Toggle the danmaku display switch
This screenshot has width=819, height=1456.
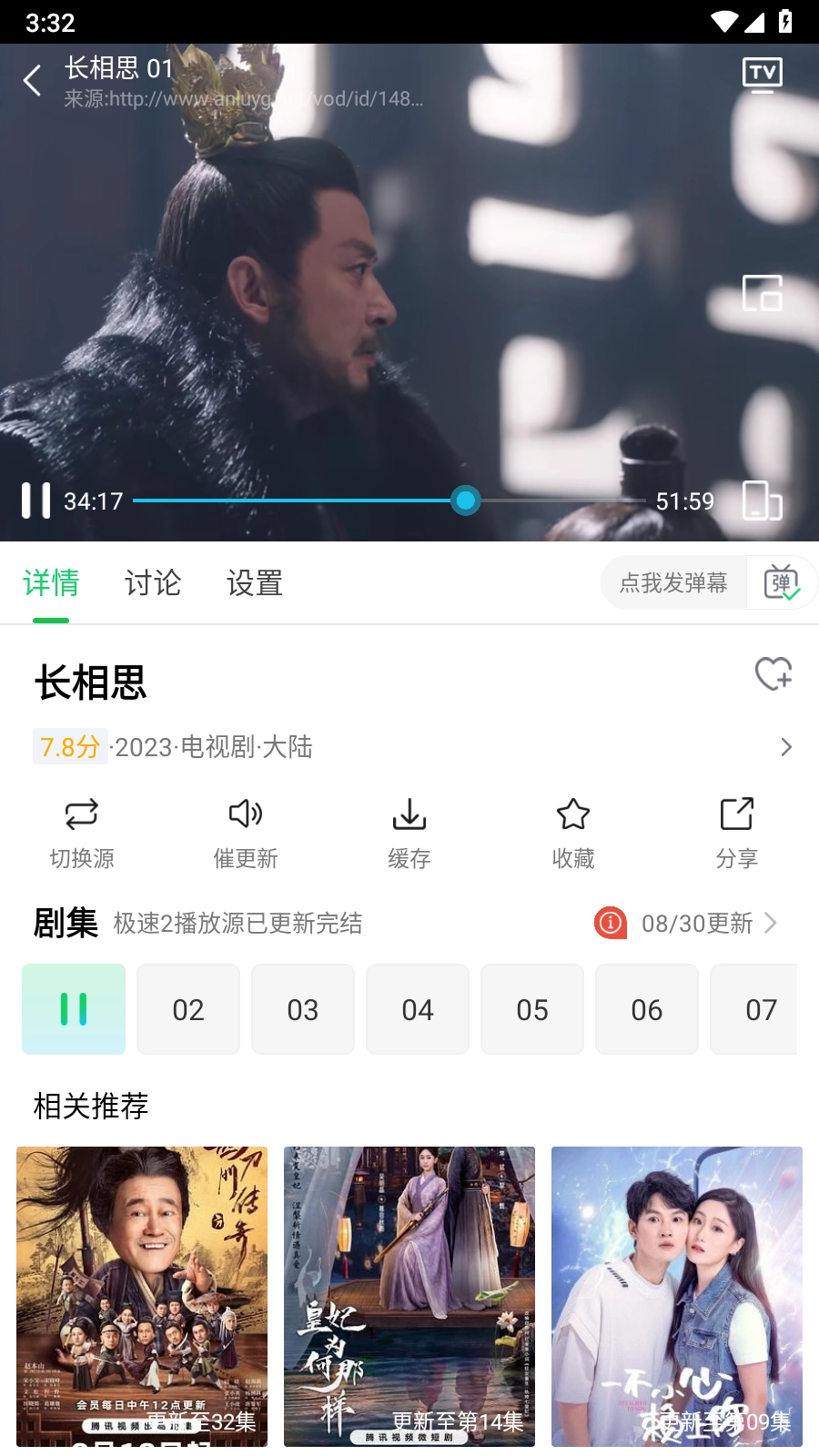click(x=781, y=582)
